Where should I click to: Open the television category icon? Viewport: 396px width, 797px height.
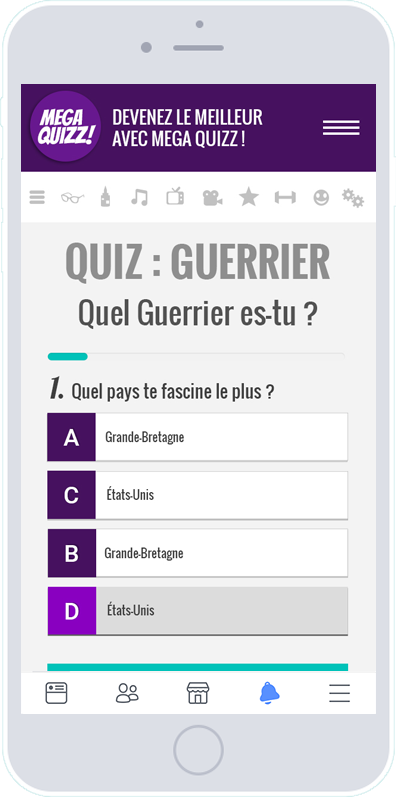(x=175, y=196)
